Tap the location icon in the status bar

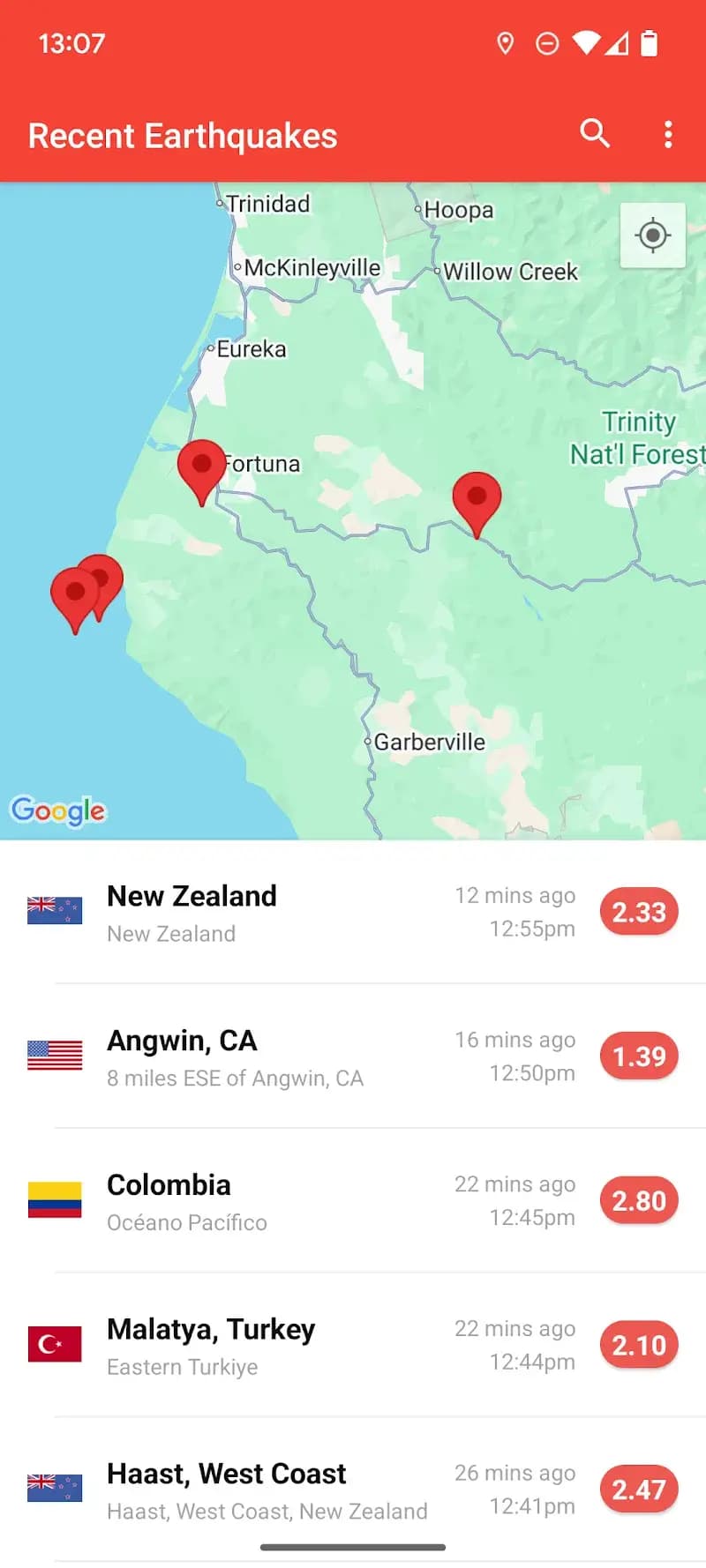click(x=506, y=42)
